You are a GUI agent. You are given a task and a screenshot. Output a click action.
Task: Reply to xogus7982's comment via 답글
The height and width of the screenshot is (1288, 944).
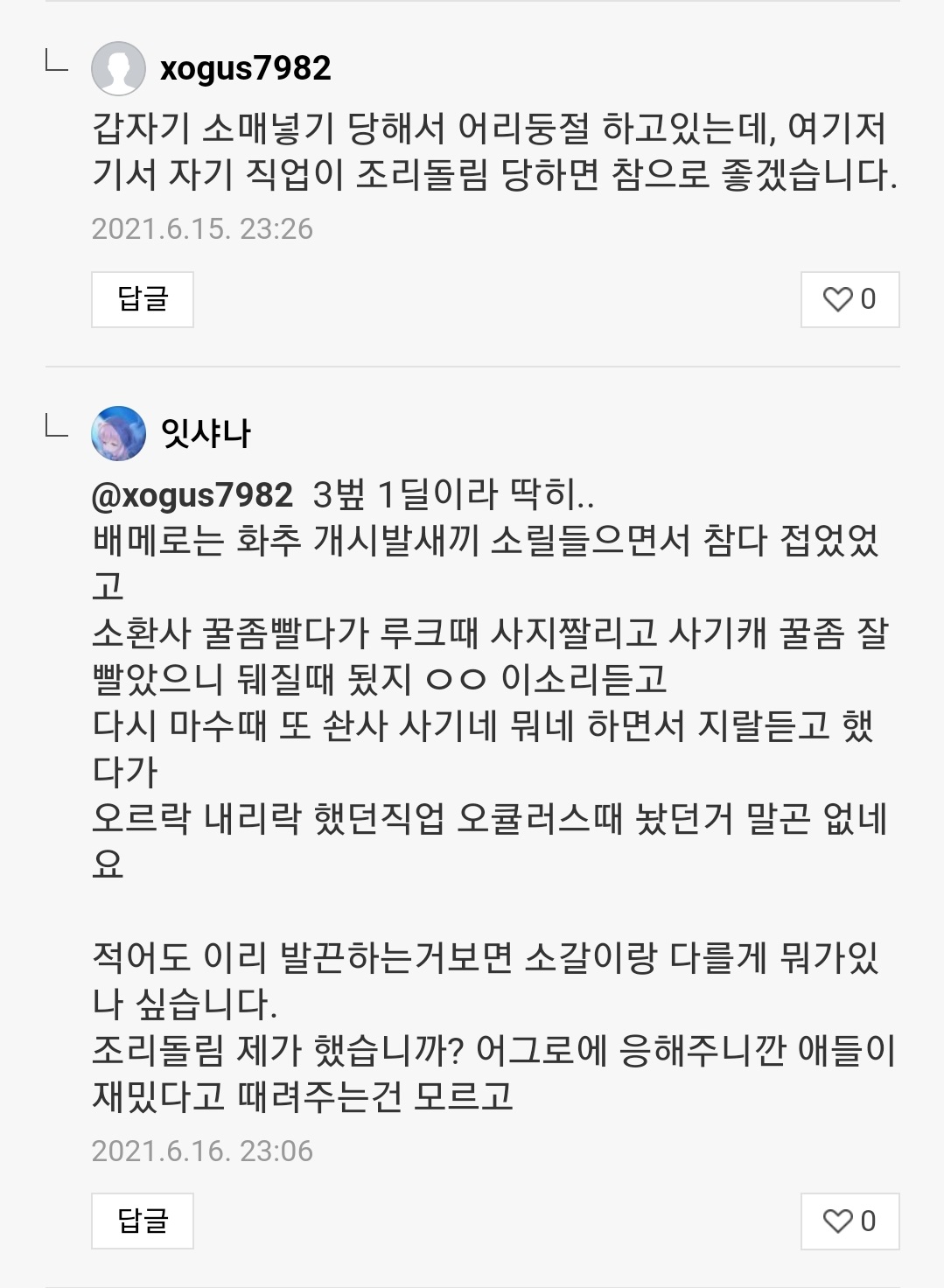[x=143, y=299]
